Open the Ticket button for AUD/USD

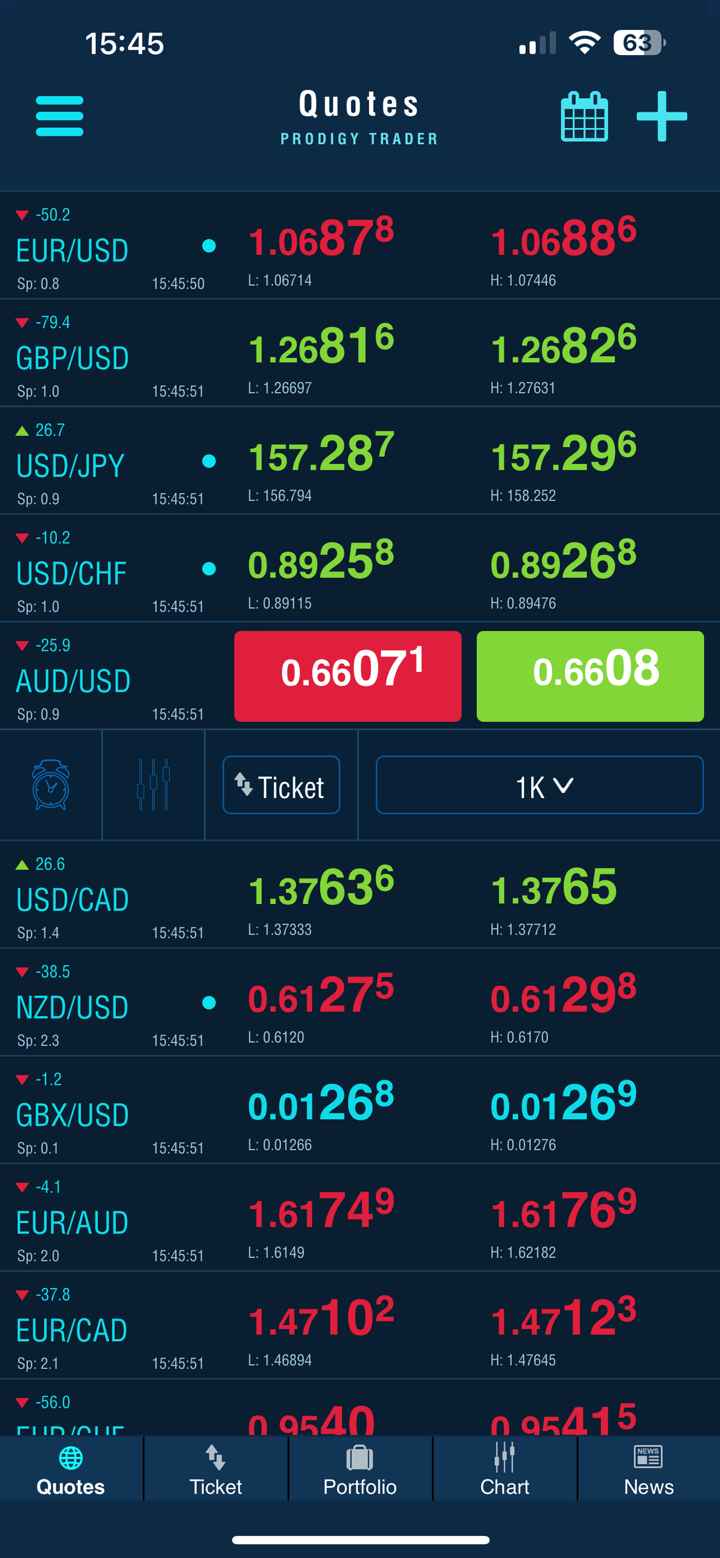[x=281, y=786]
